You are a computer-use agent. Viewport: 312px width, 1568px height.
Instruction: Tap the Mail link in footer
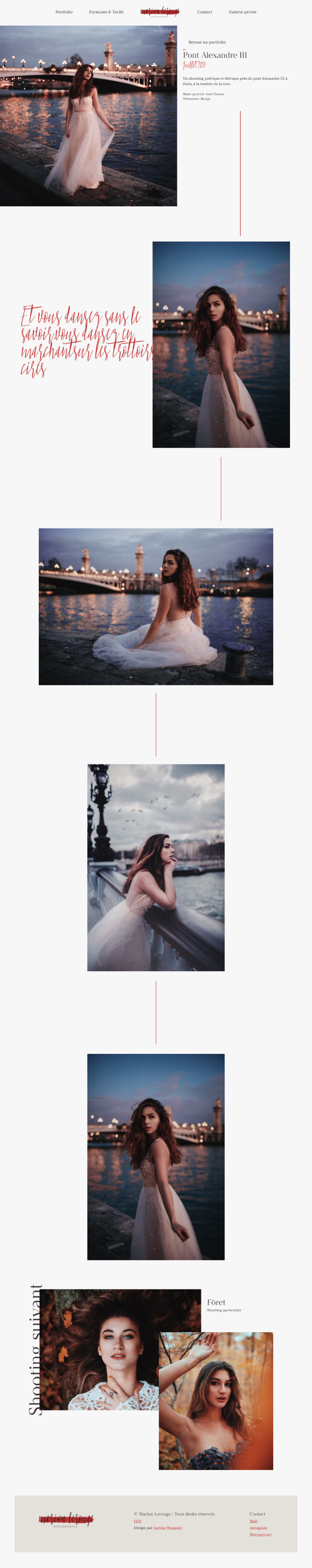click(253, 1520)
